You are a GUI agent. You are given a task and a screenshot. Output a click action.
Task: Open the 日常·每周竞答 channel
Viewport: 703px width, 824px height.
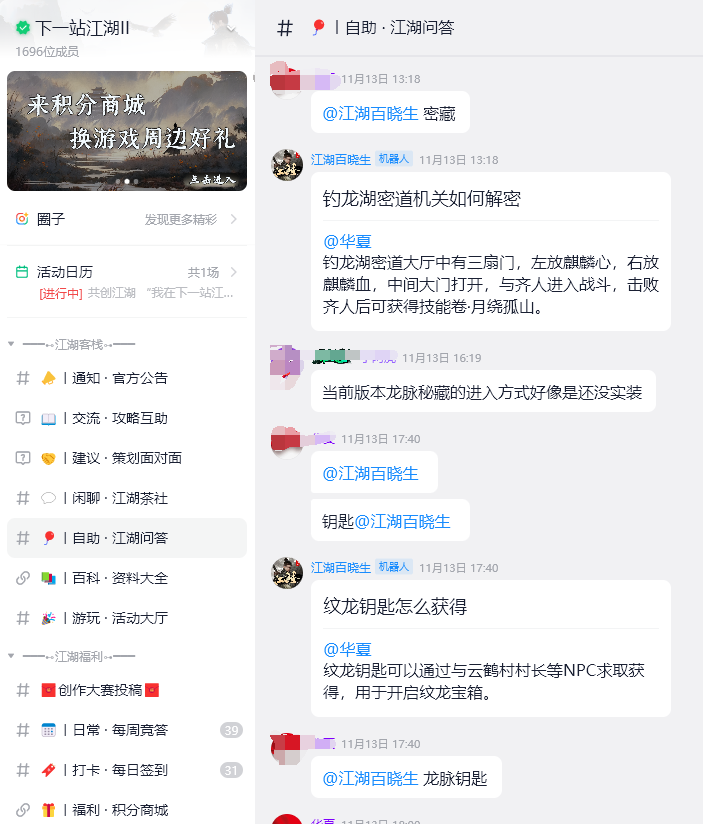(120, 730)
